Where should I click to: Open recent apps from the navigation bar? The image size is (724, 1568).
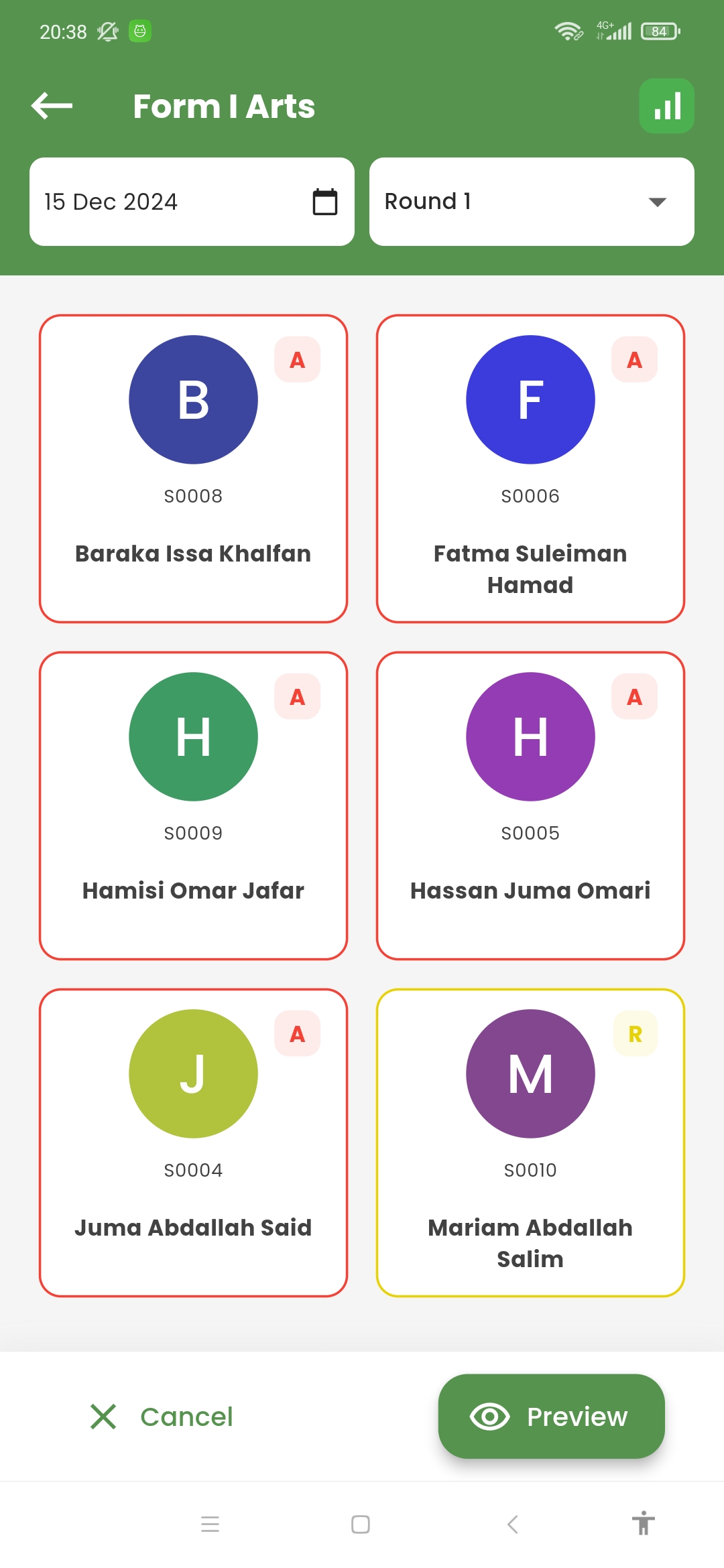[x=210, y=1524]
